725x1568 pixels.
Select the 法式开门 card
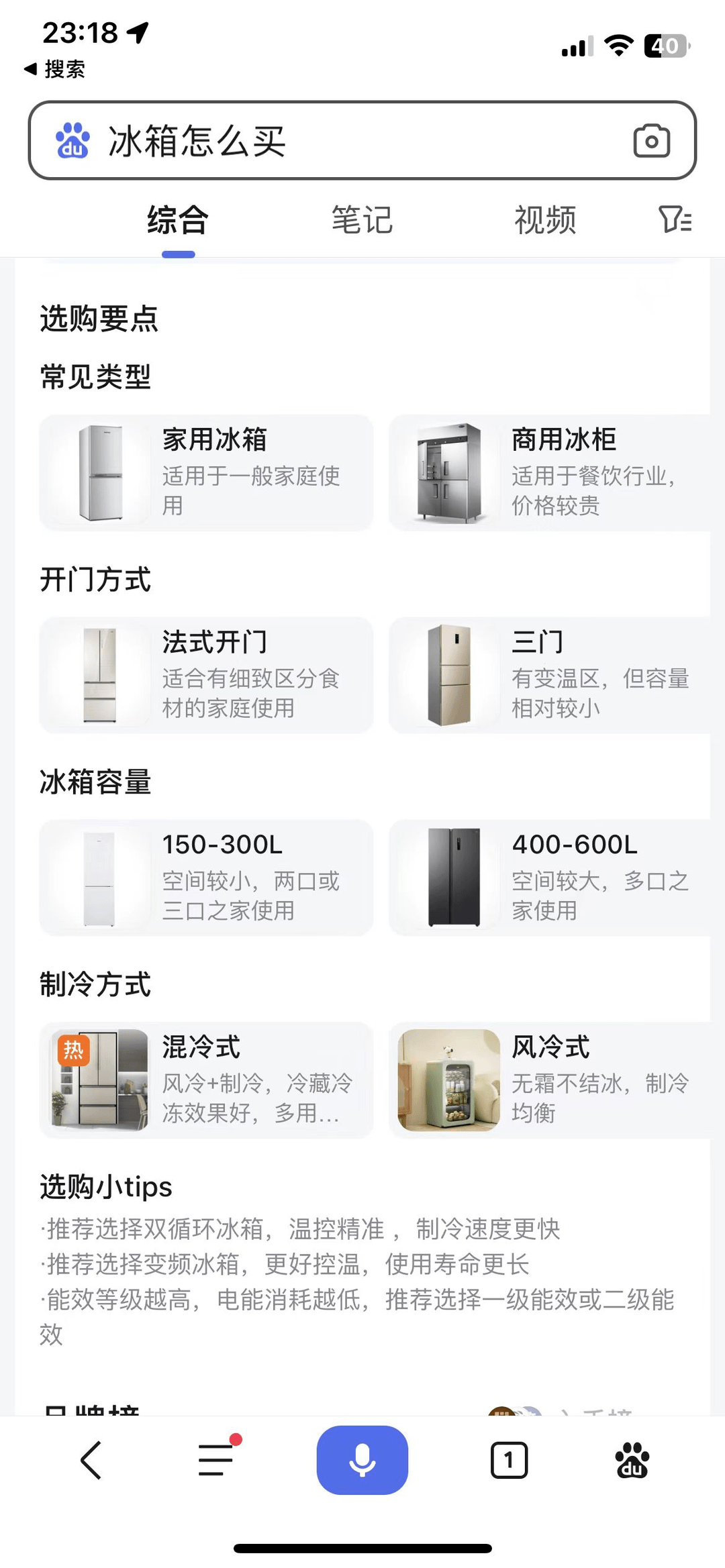click(x=206, y=676)
